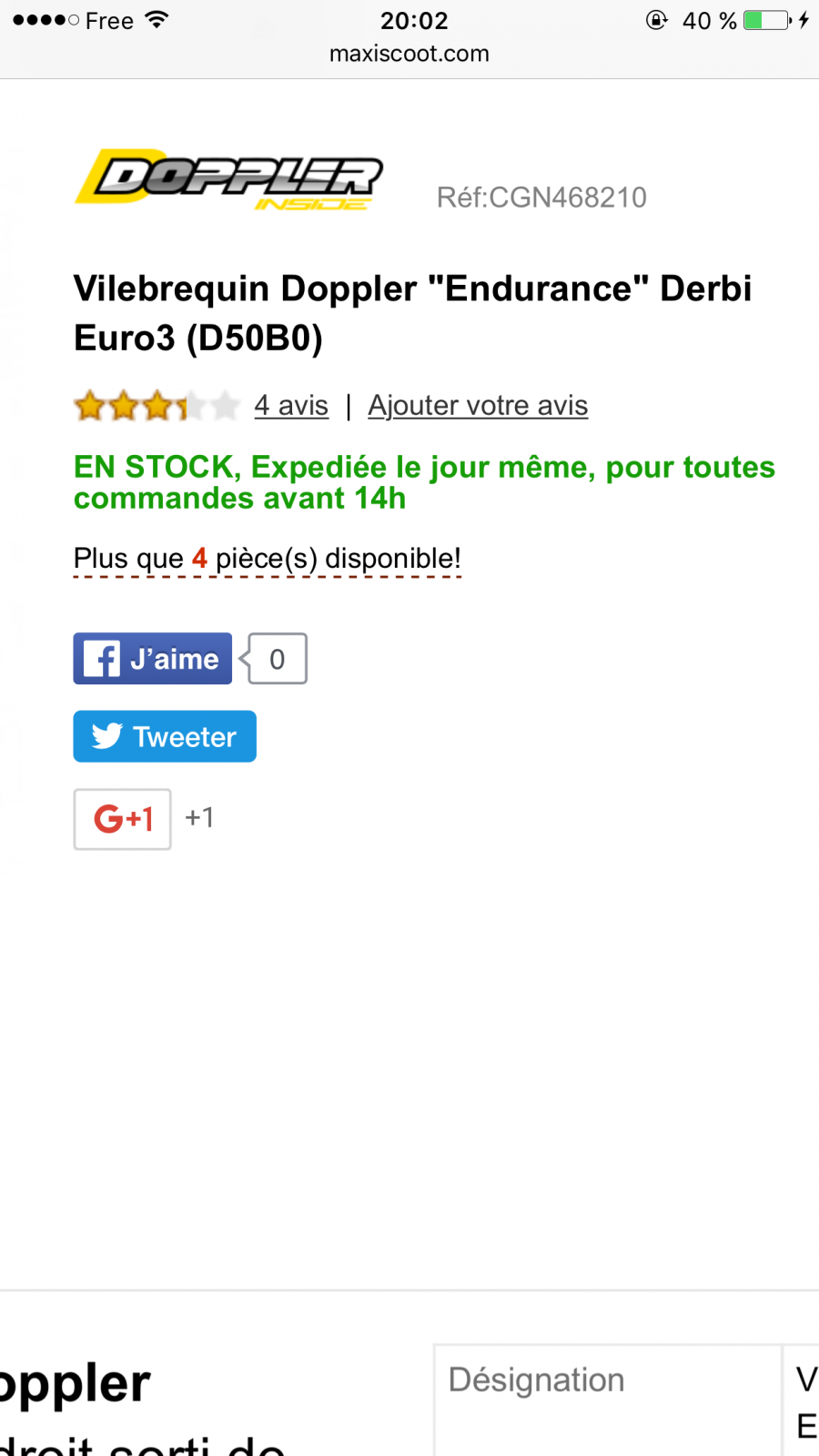Like the product with Facebook J'aime
The image size is (819, 1456).
[x=153, y=658]
